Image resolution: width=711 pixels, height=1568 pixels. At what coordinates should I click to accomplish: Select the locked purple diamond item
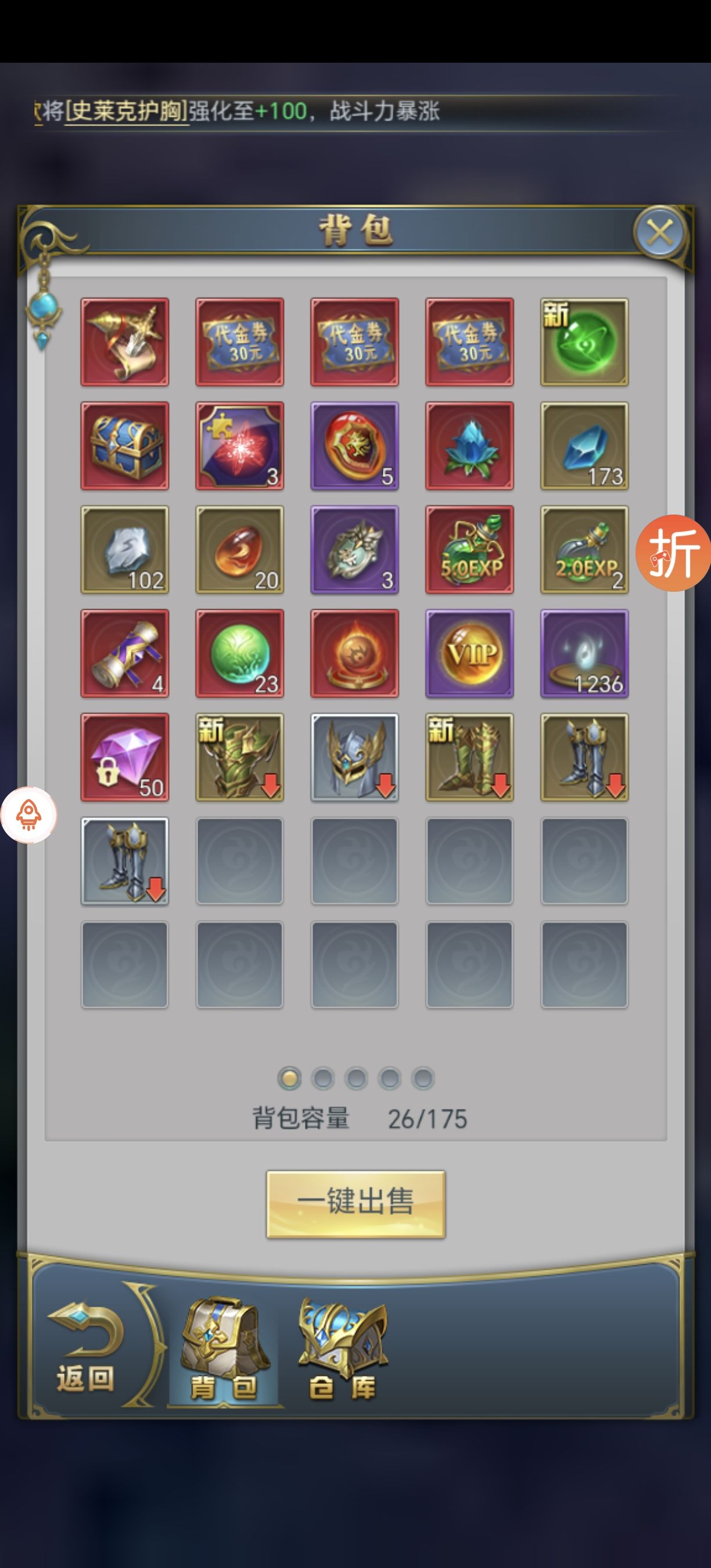(x=125, y=757)
